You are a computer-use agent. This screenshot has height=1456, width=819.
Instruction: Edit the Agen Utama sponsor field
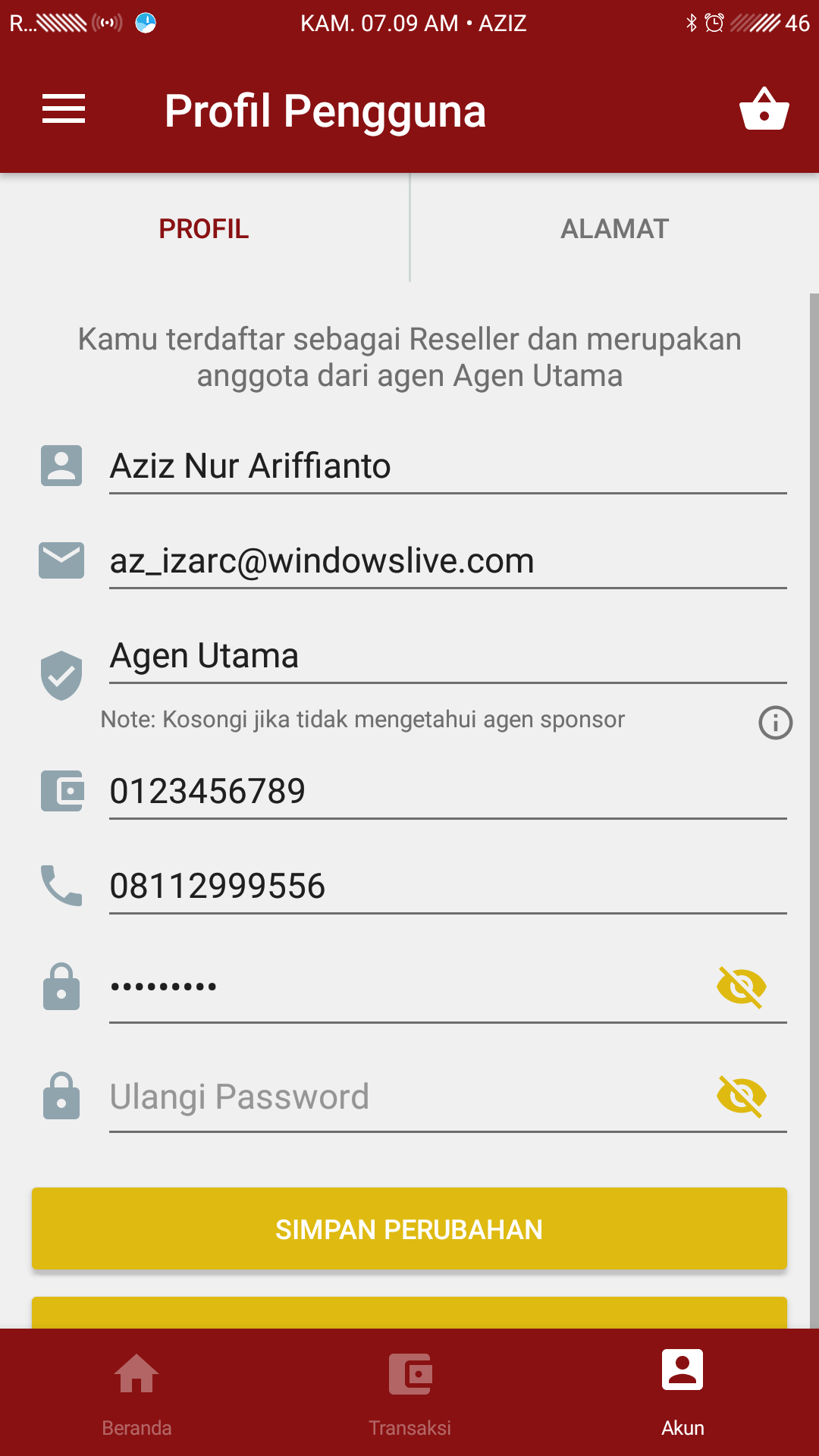(447, 656)
